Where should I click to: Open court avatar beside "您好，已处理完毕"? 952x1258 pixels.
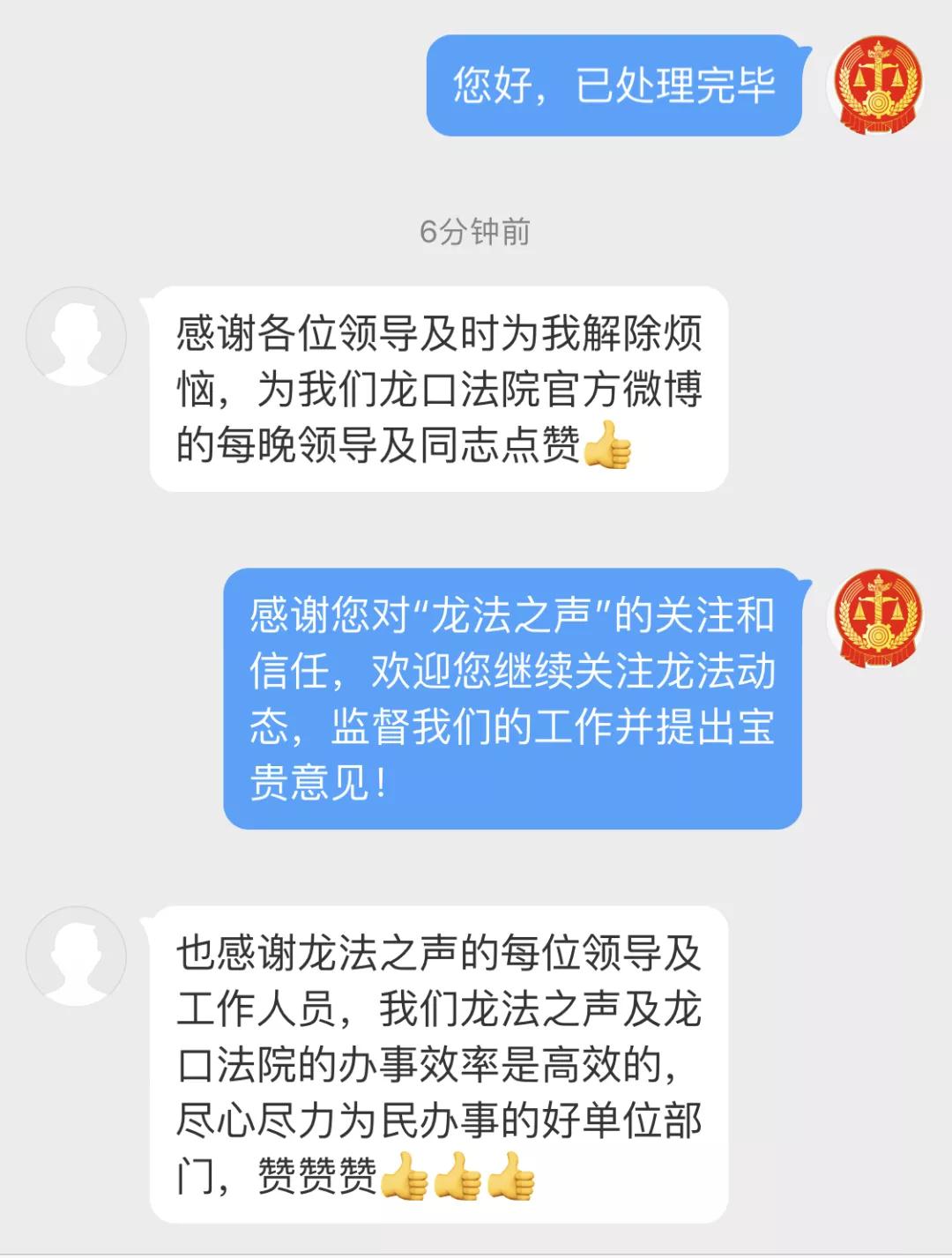click(876, 86)
